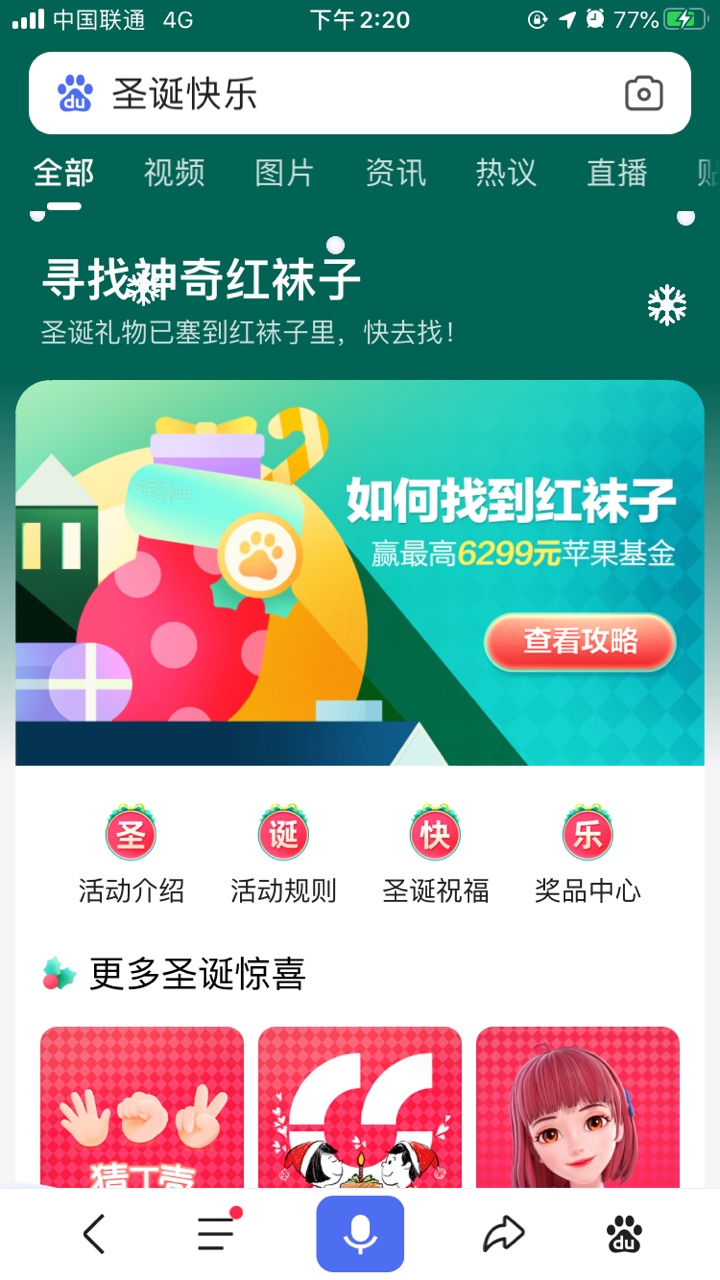
Task: Start voice search with the microphone button
Action: [360, 1235]
